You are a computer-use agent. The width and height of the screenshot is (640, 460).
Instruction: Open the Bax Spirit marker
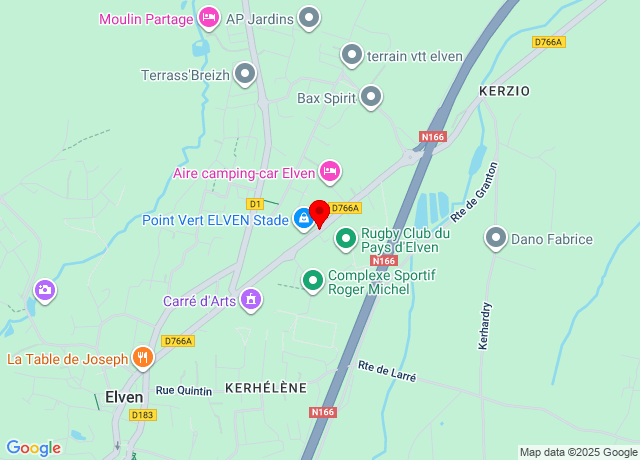coord(371,97)
